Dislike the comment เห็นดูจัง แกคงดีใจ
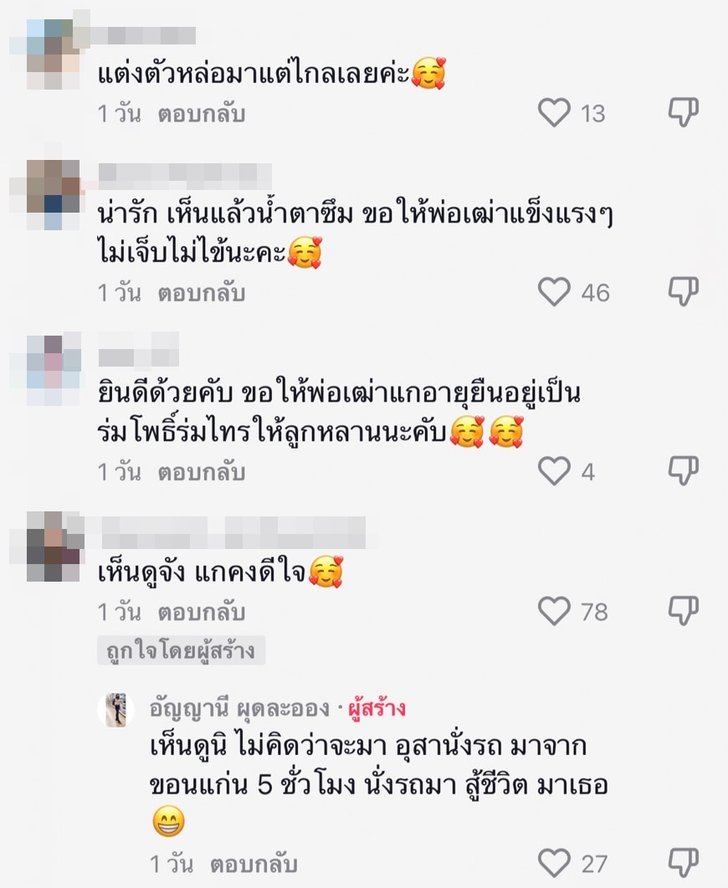The width and height of the screenshot is (728, 888). pos(683,610)
